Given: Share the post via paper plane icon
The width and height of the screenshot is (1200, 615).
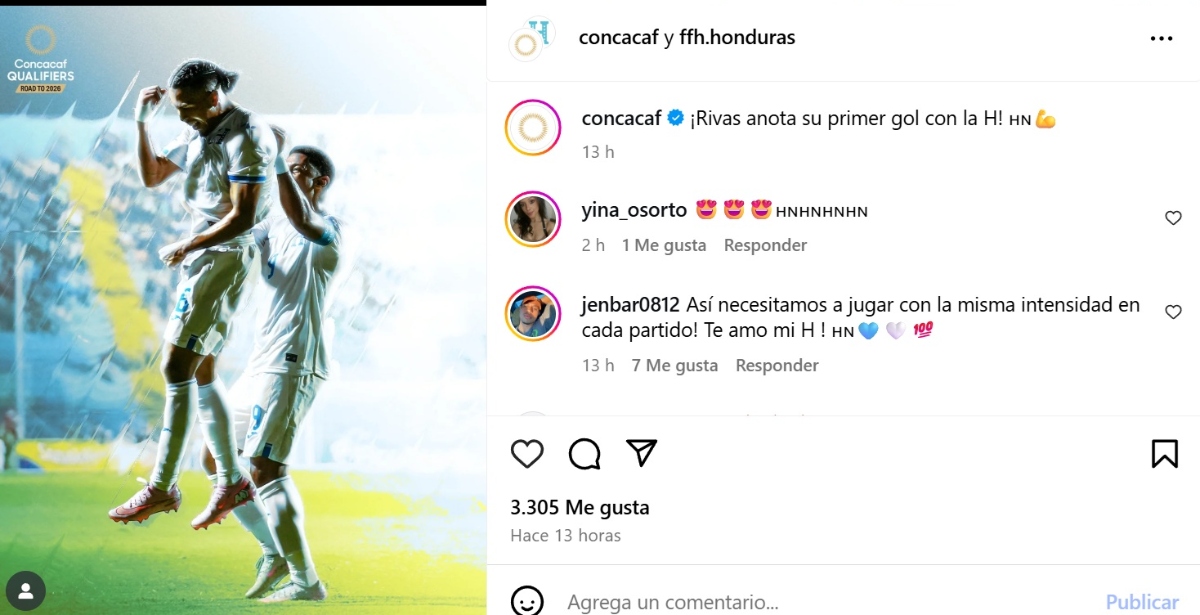Looking at the screenshot, I should click(641, 453).
